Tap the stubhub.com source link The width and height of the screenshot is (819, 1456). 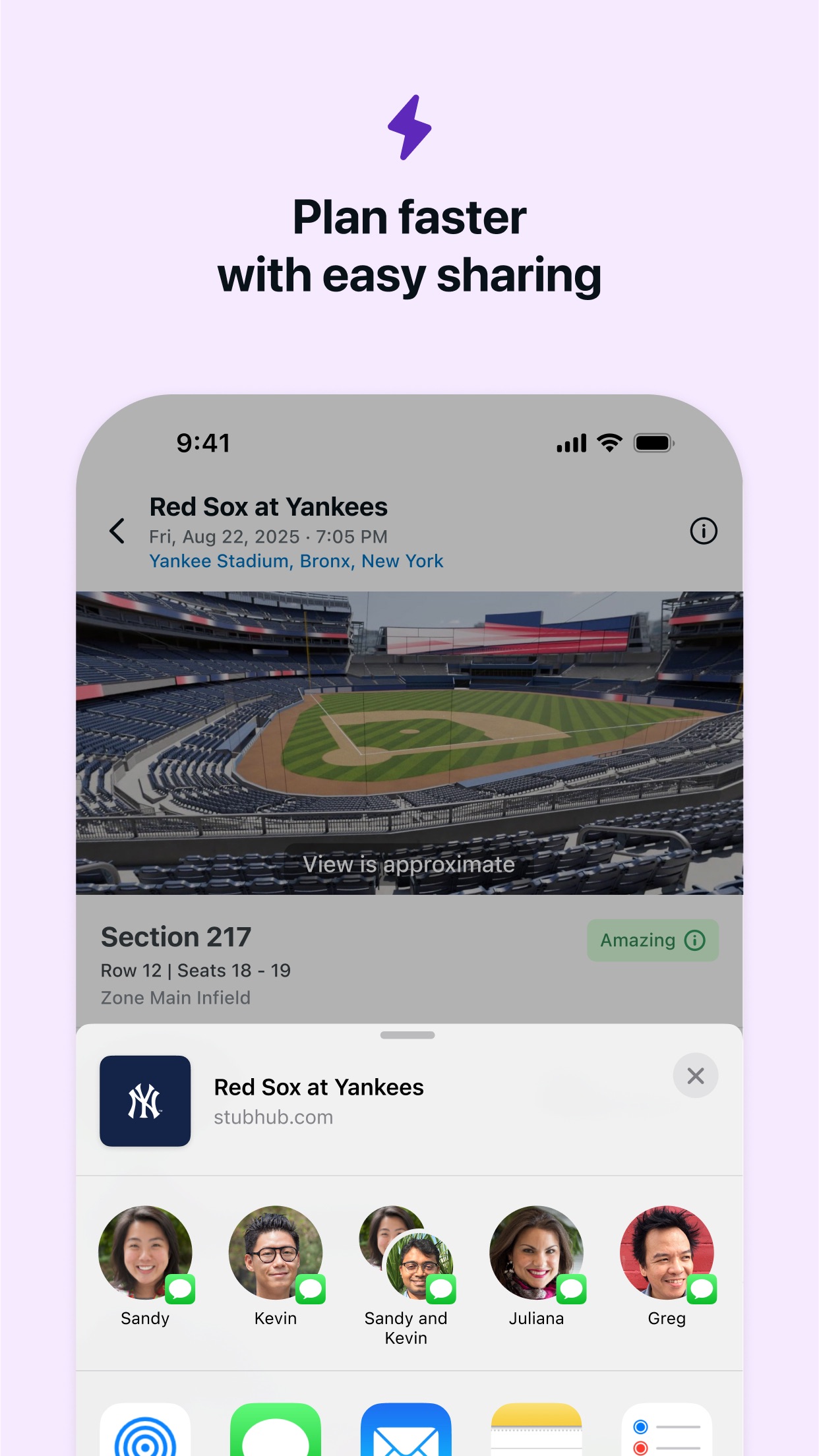(x=274, y=1117)
